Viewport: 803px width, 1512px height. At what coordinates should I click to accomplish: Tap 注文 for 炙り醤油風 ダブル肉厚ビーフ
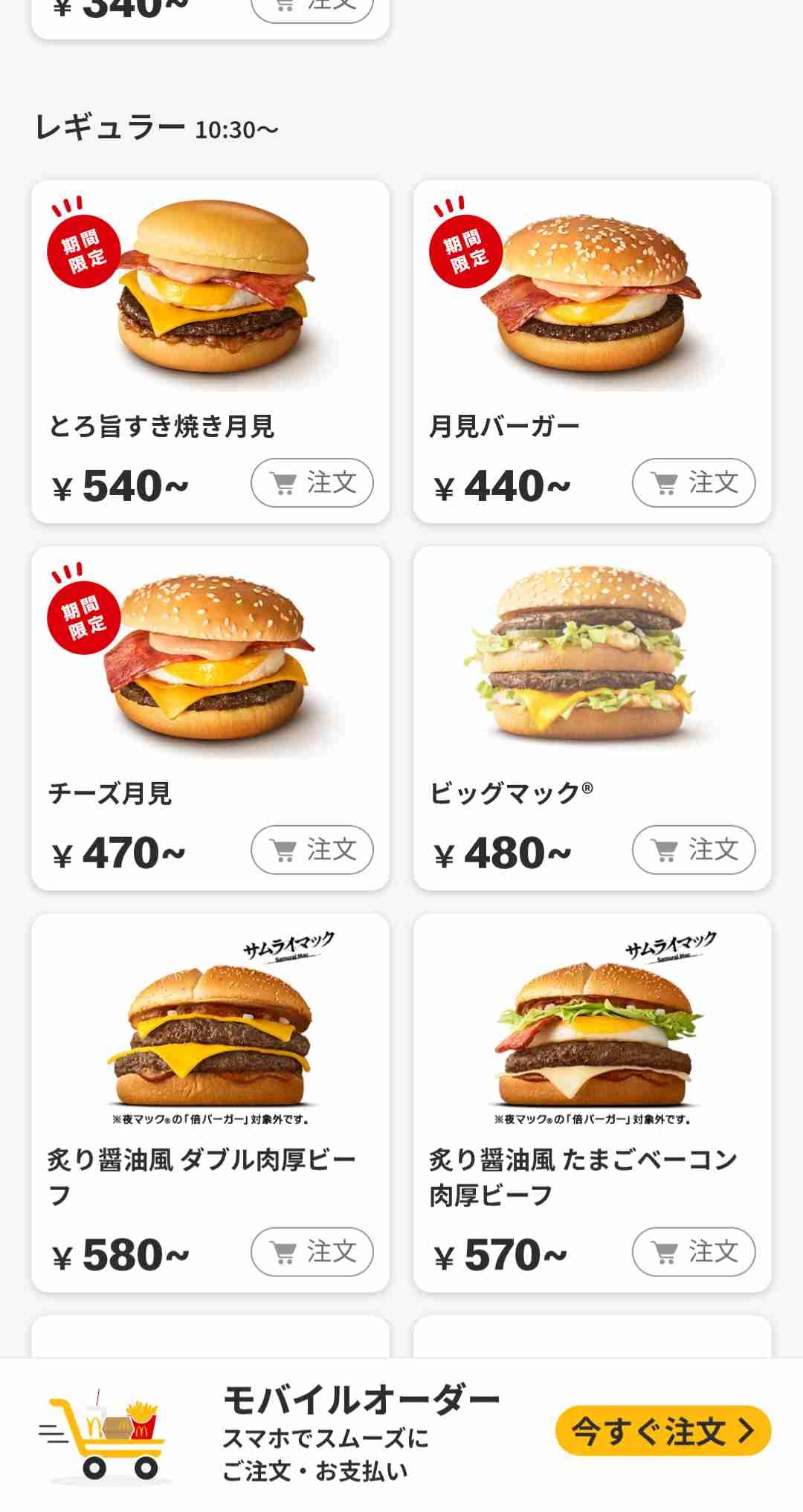[312, 1252]
